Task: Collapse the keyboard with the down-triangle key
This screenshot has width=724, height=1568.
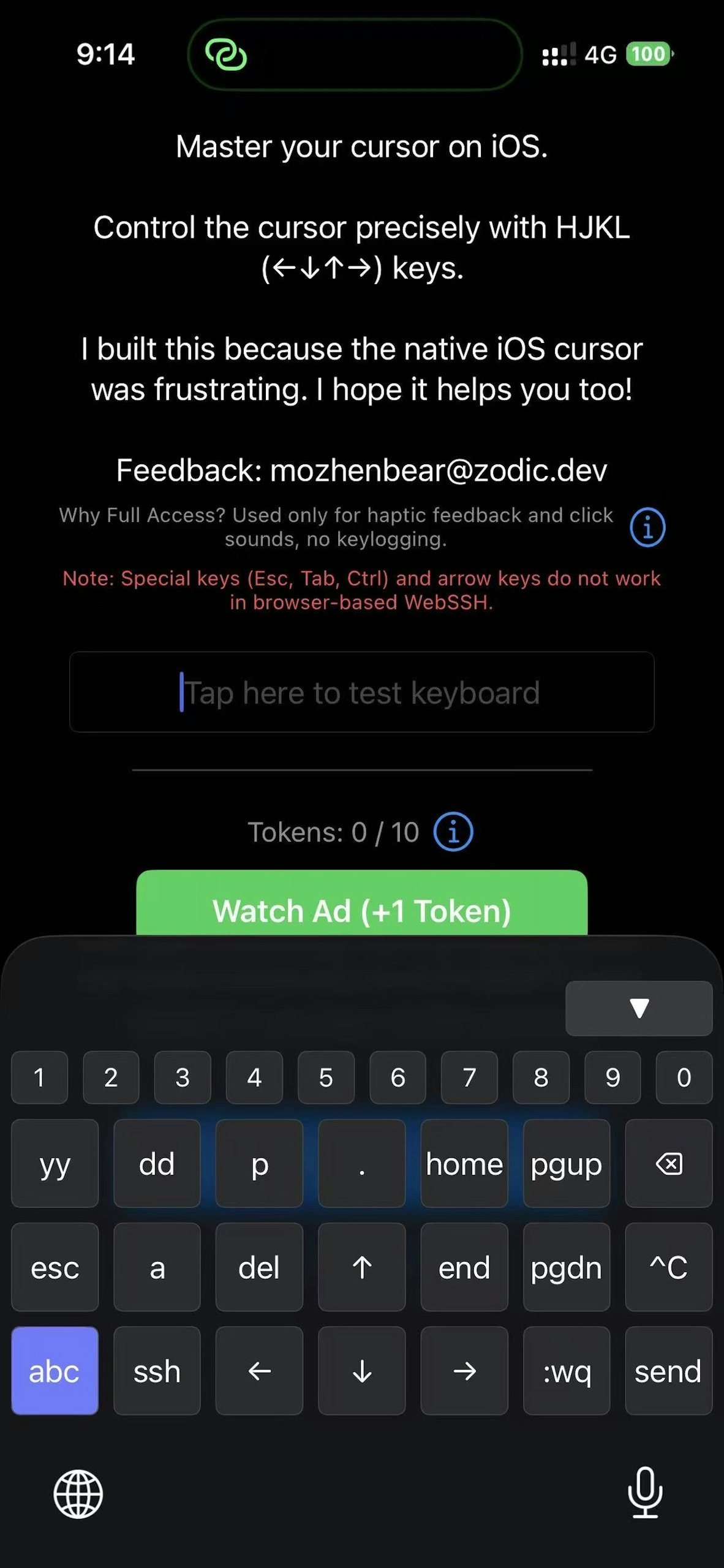Action: pos(638,1008)
